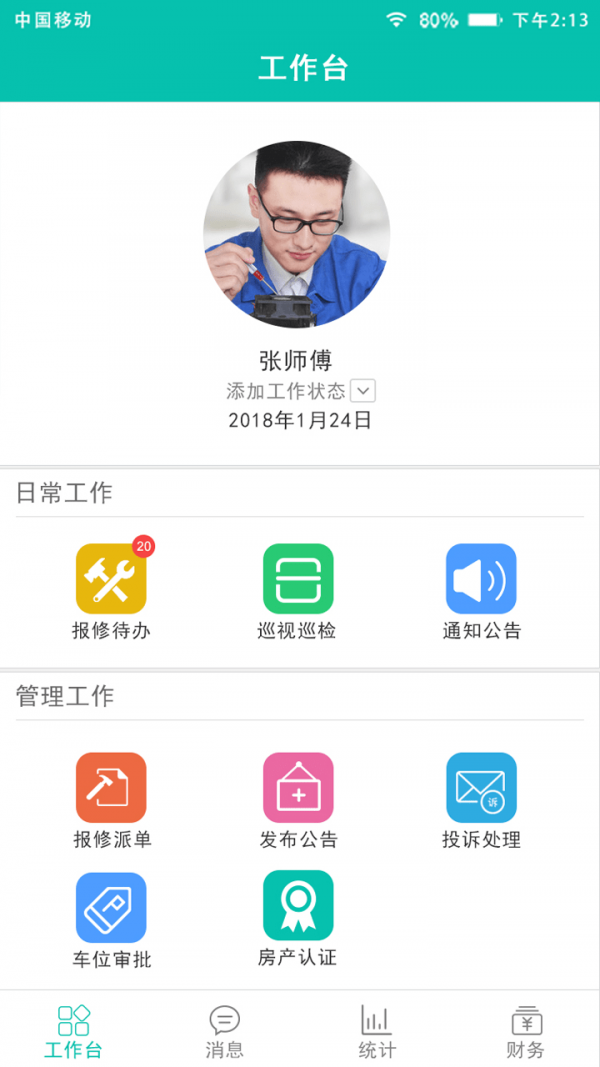Switch to the 财务 tab
The width and height of the screenshot is (600, 1067).
pyautogui.click(x=526, y=1031)
